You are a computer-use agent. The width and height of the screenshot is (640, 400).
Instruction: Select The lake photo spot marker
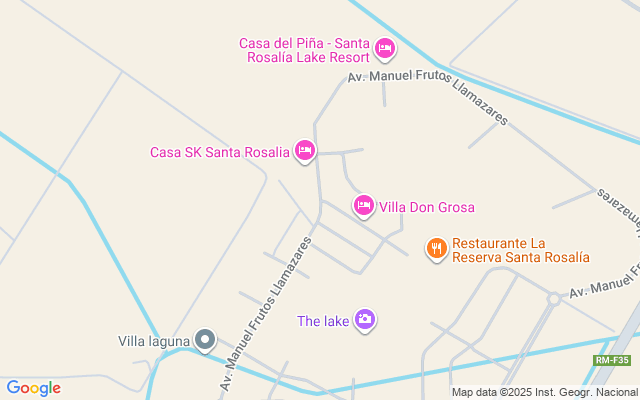click(x=365, y=319)
